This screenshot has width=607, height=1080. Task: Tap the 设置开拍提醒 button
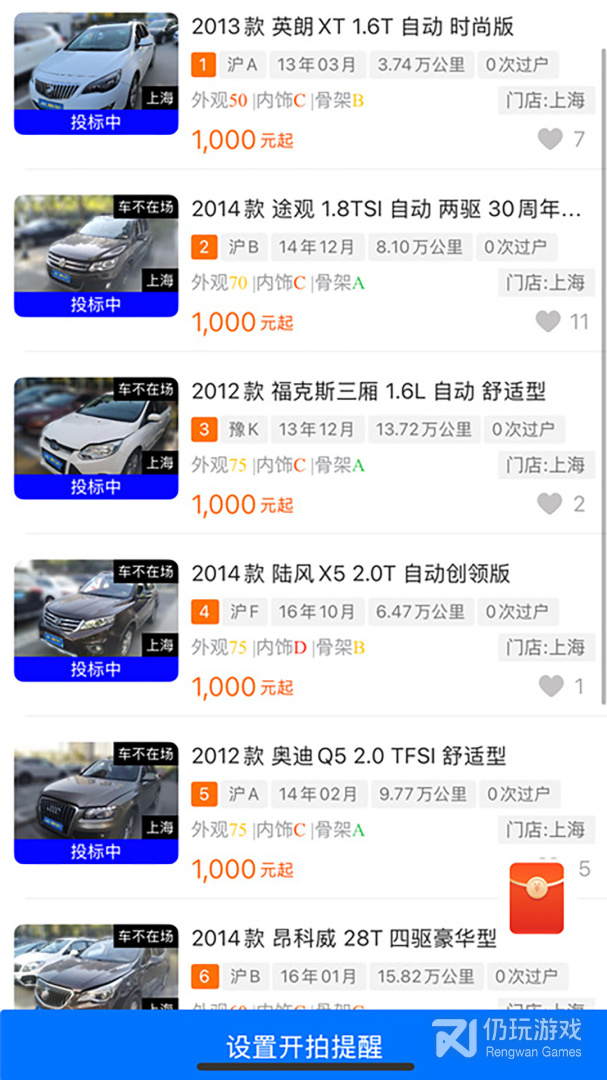(303, 1046)
